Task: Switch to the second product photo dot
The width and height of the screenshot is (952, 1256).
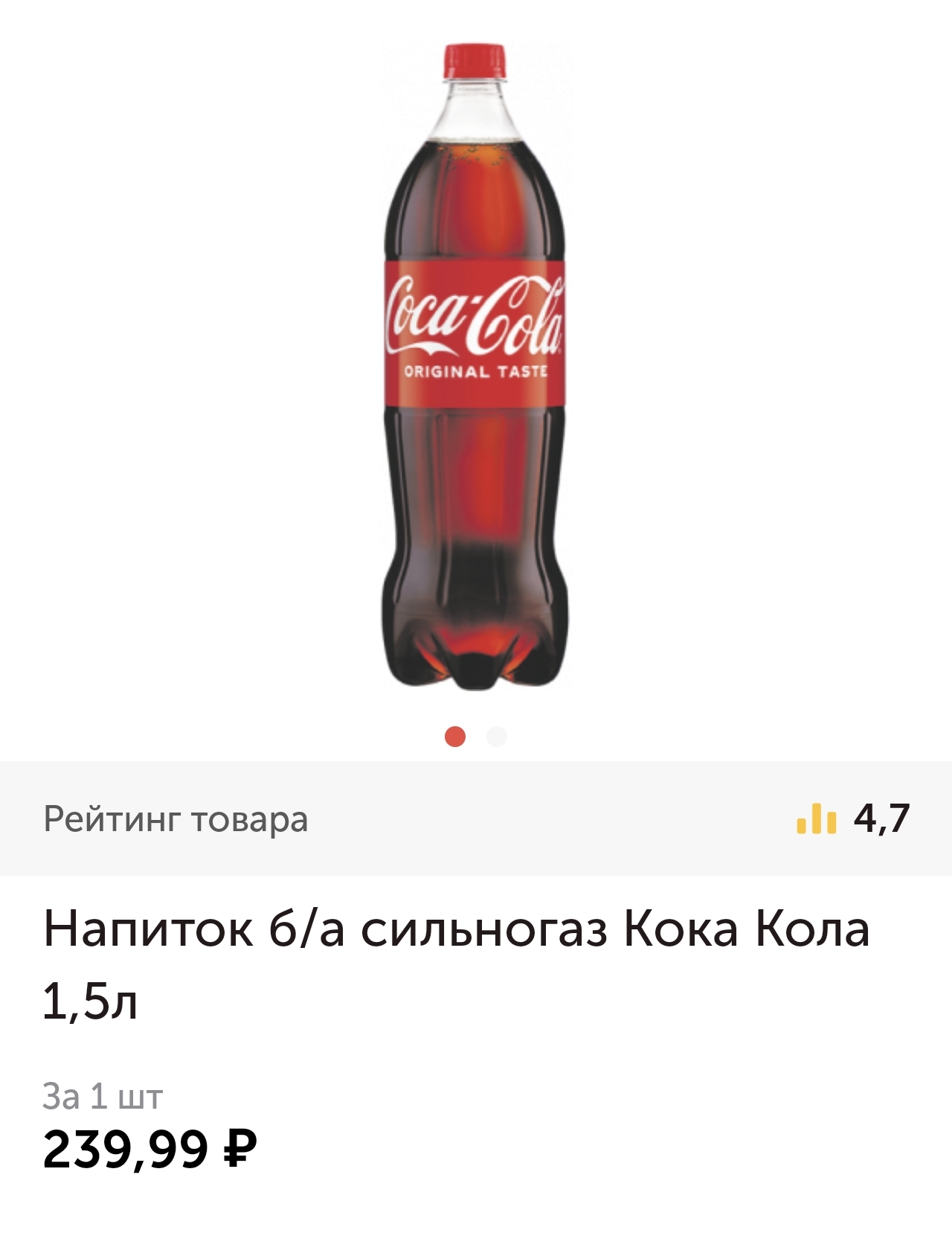Action: pos(496,737)
